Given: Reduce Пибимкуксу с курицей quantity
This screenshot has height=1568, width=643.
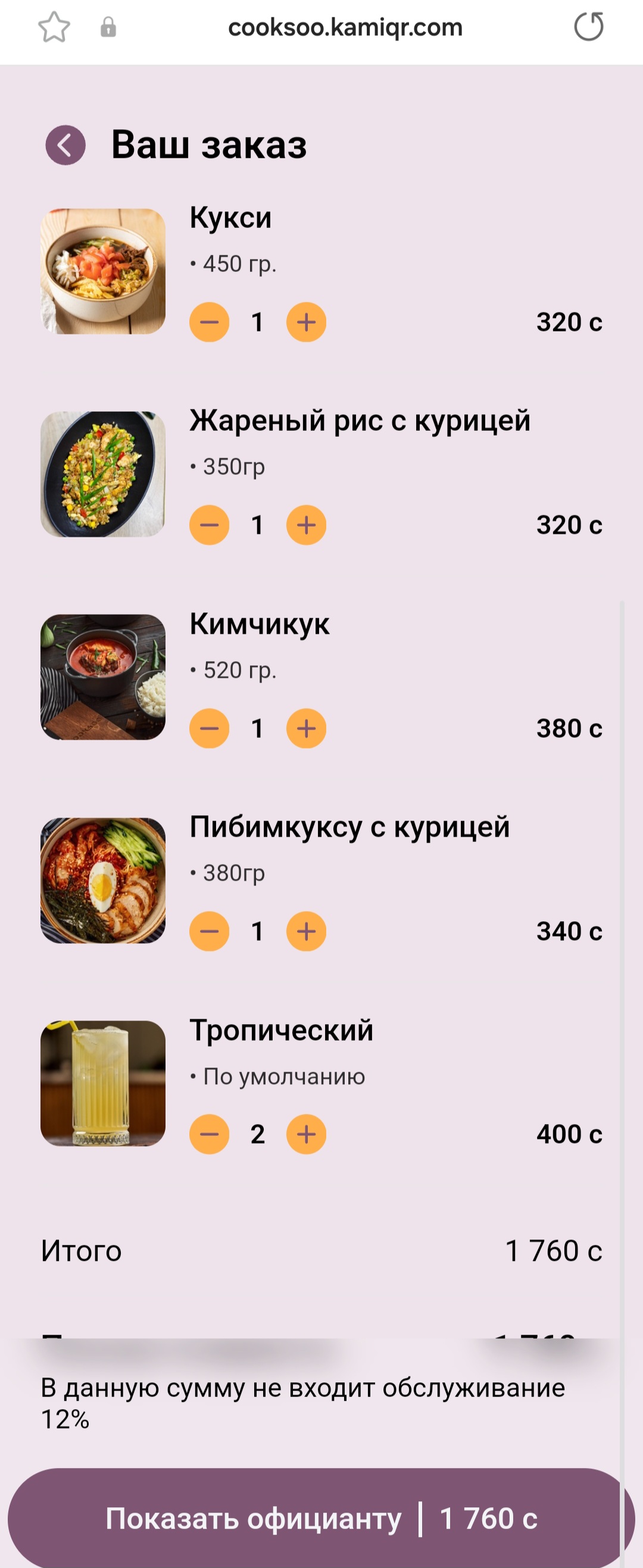Looking at the screenshot, I should [x=210, y=931].
